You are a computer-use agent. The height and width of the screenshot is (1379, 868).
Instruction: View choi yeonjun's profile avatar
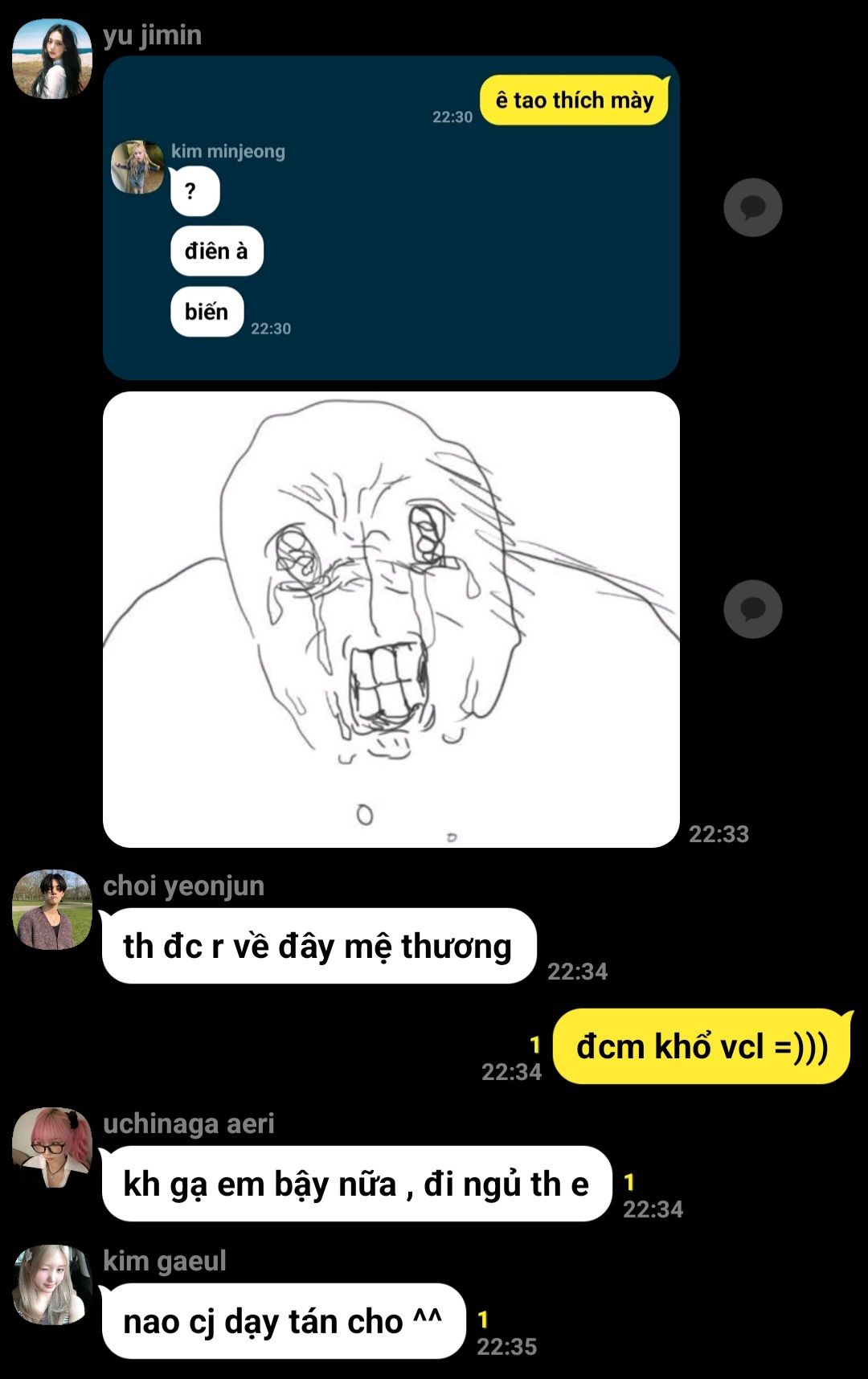tap(52, 910)
